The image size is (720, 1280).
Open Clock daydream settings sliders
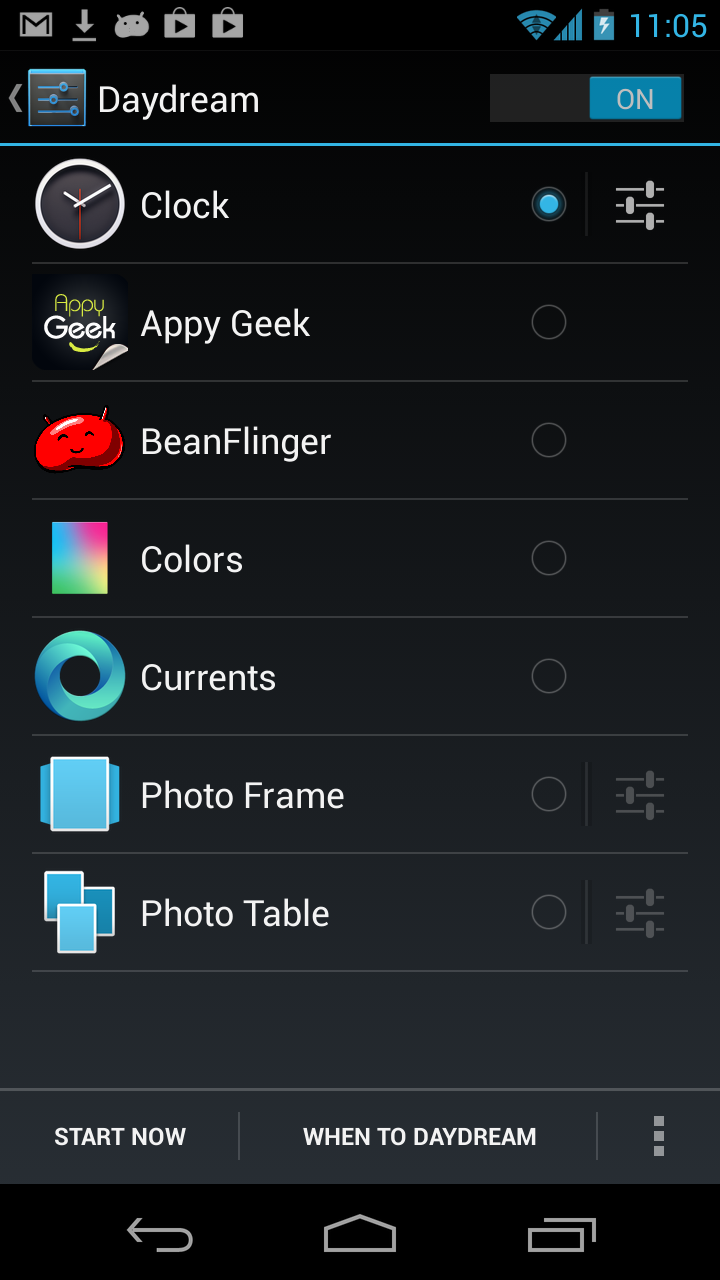point(640,205)
